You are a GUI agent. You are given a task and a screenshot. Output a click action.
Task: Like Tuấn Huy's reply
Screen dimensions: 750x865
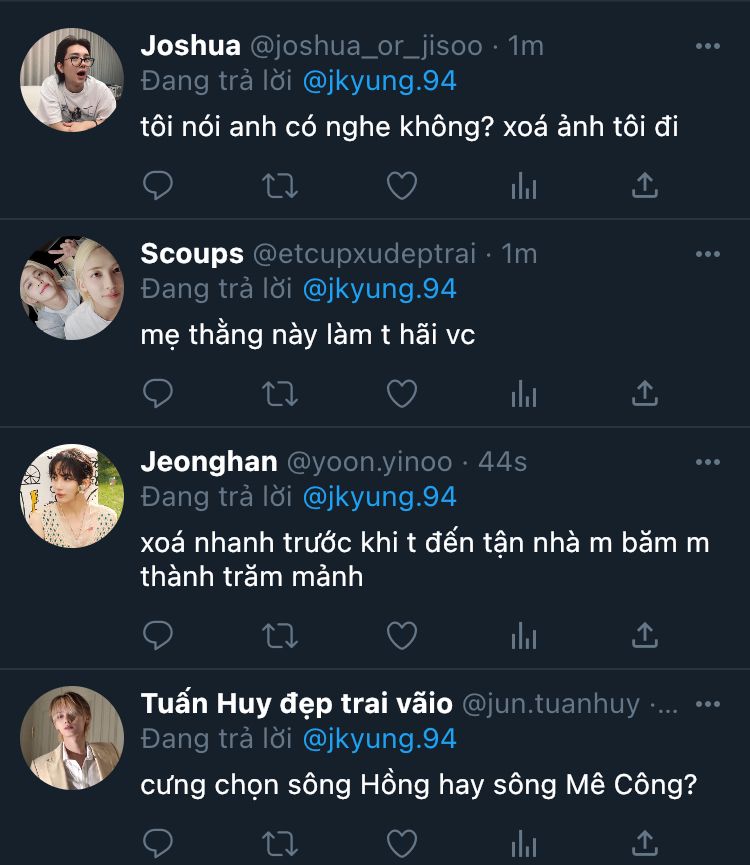click(402, 843)
